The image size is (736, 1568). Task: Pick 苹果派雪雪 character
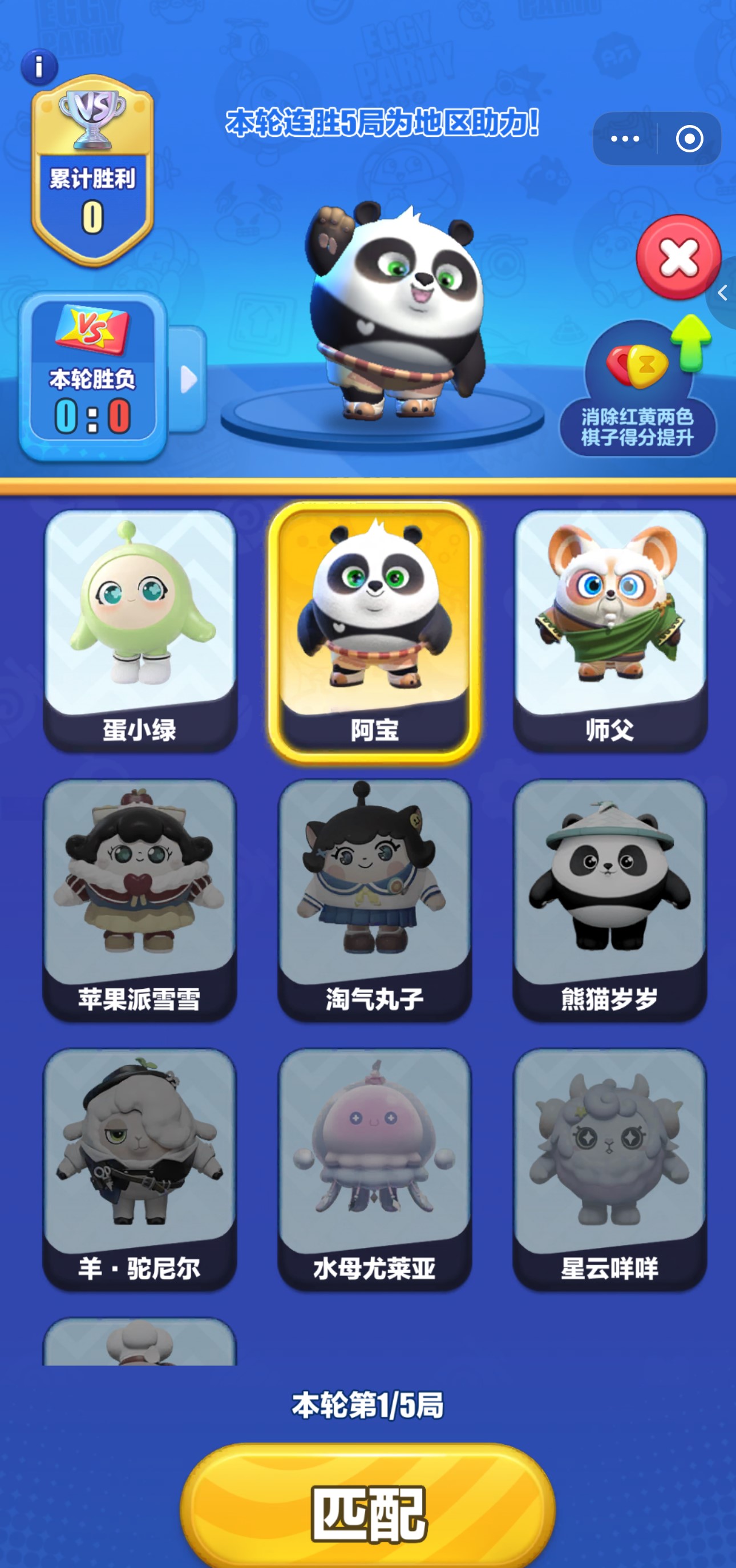click(140, 899)
